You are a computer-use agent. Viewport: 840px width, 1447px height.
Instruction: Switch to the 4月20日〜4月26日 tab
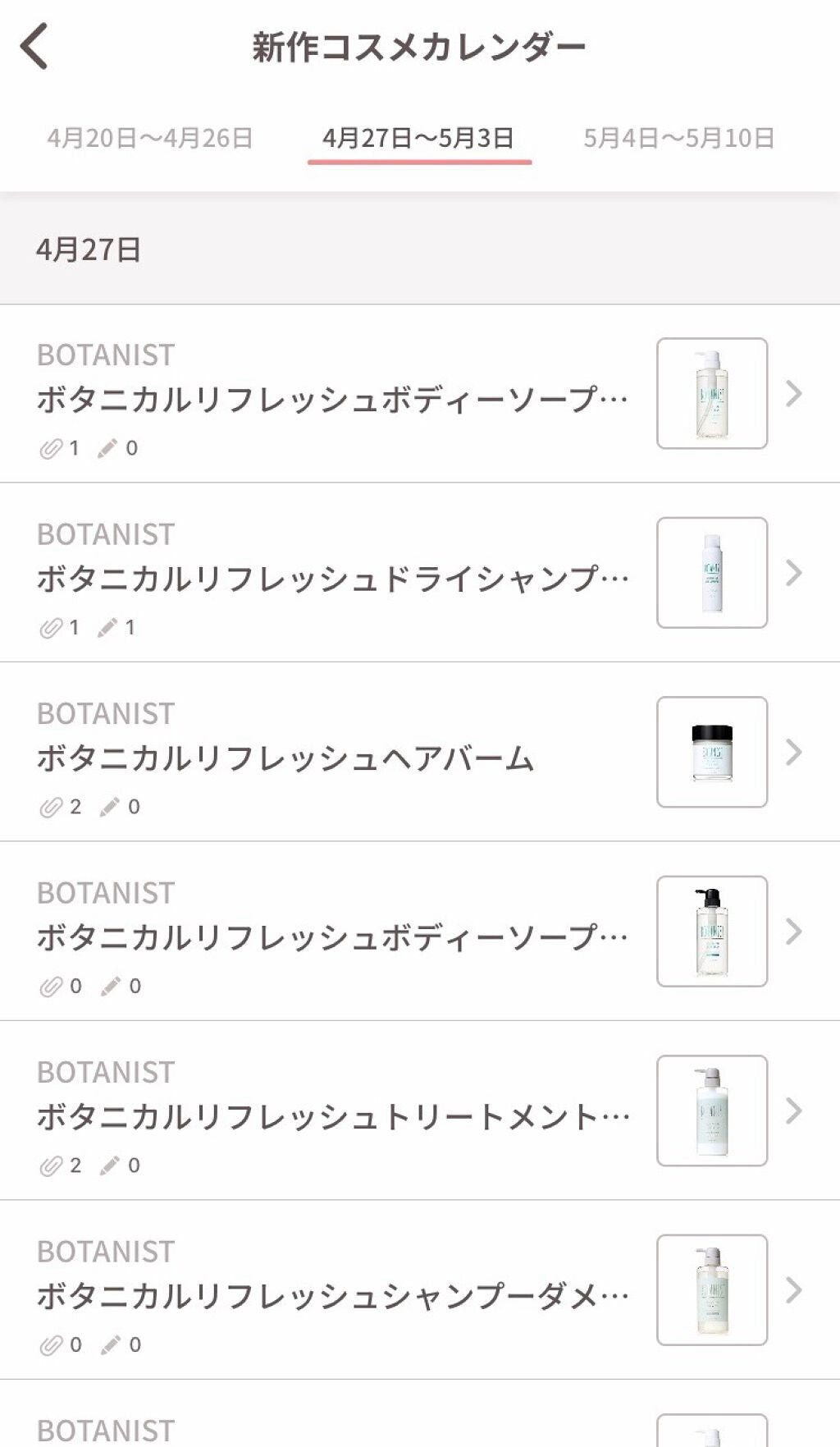click(x=151, y=138)
